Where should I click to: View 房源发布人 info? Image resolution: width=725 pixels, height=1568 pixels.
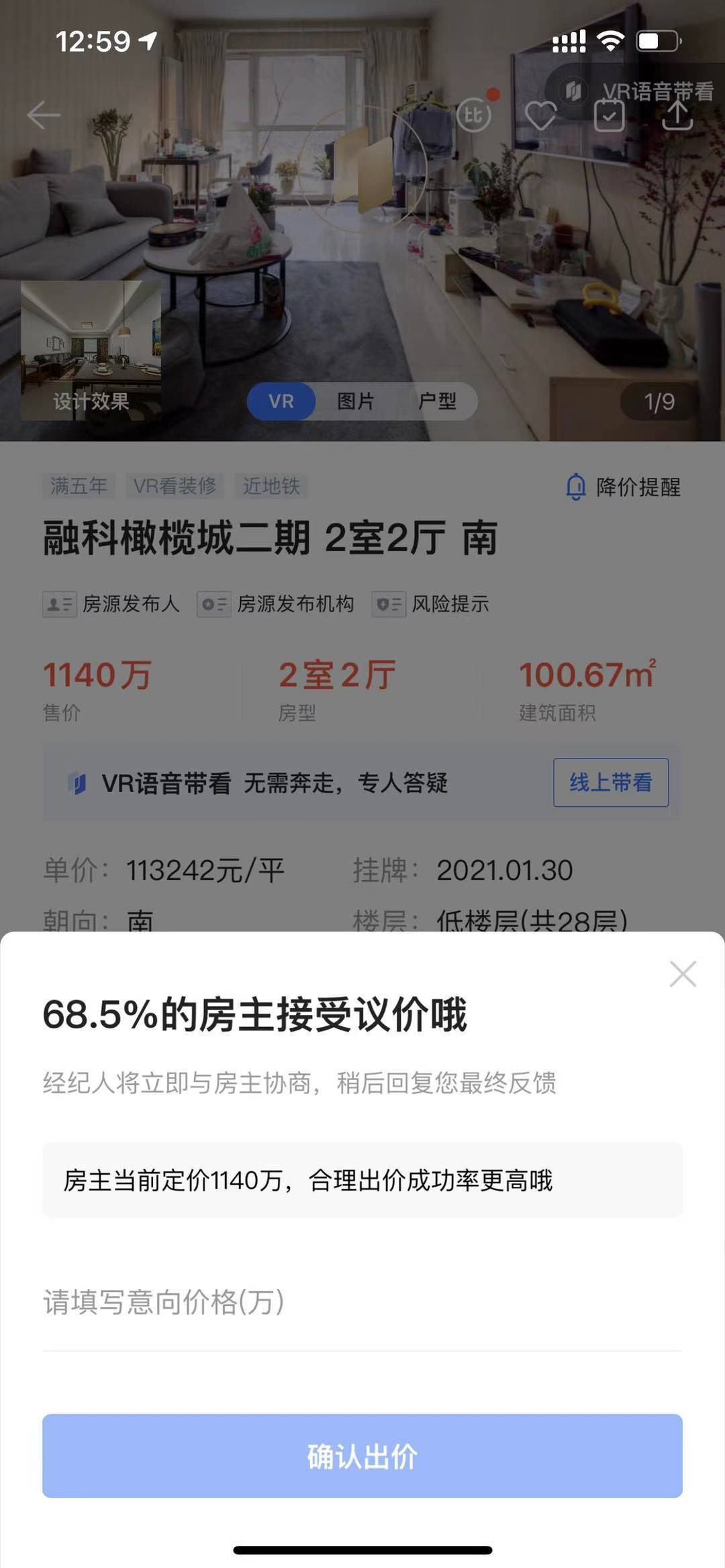pos(111,604)
